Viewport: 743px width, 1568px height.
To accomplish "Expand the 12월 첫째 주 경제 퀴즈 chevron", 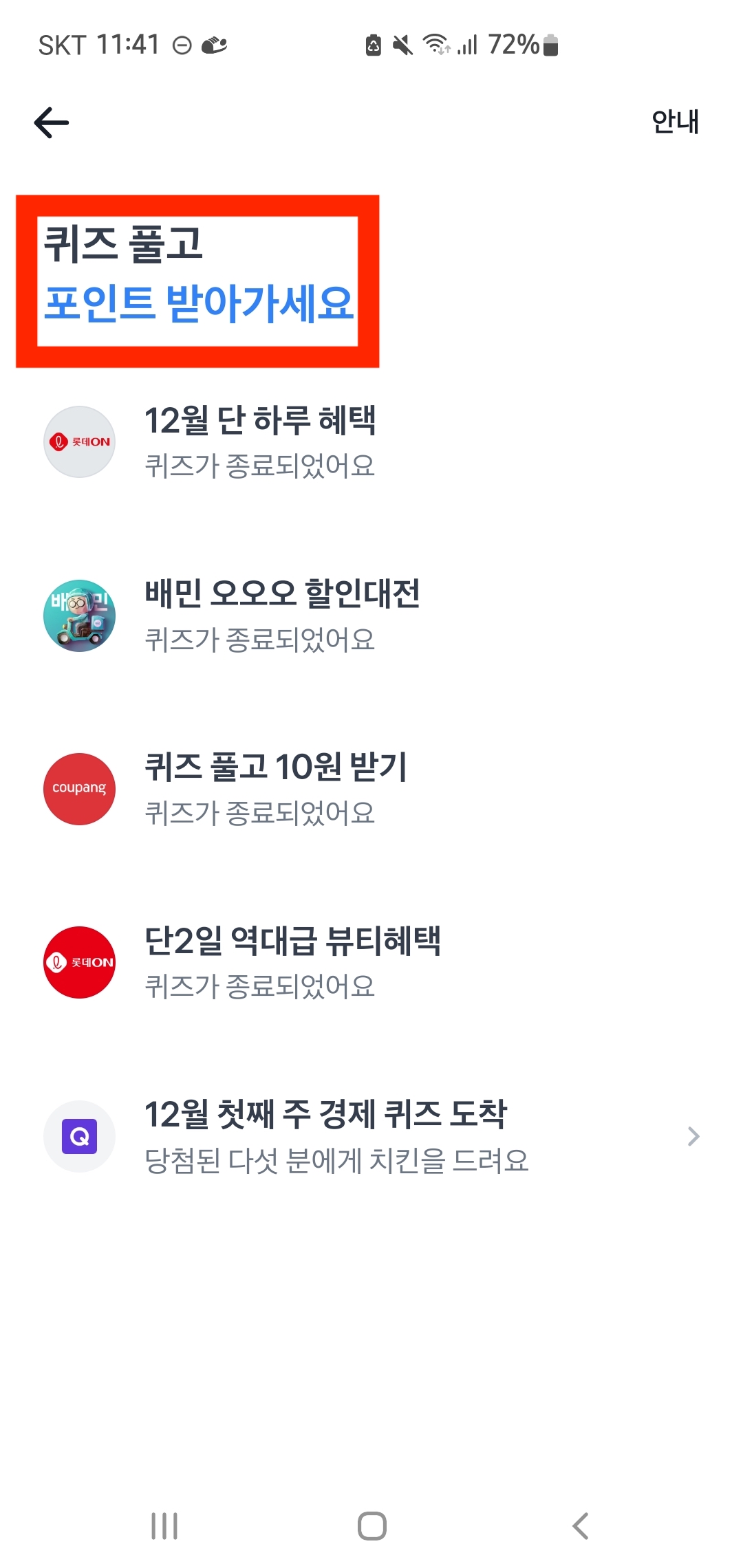I will pyautogui.click(x=693, y=1136).
